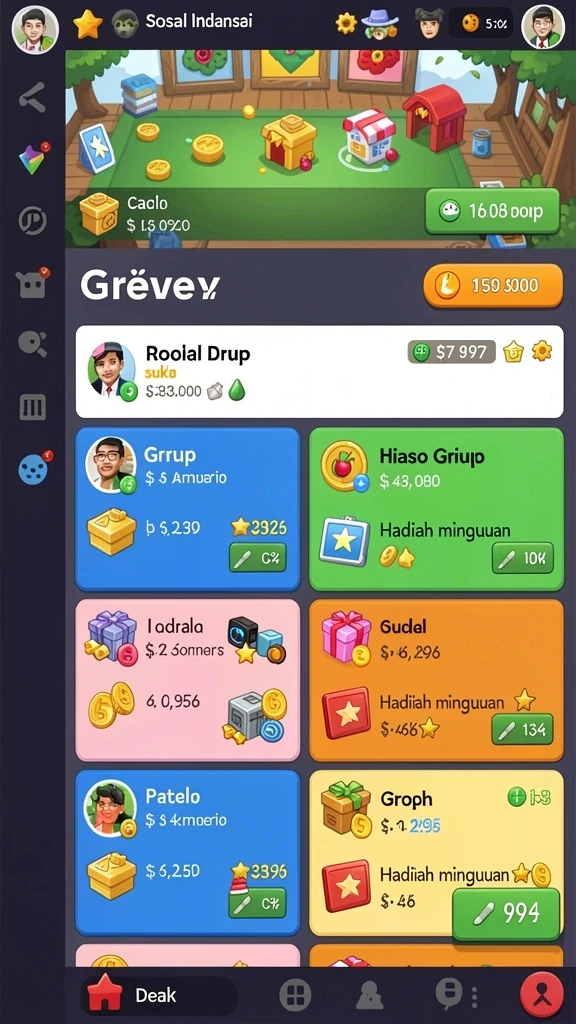Open the search icon in the sidebar
The image size is (576, 1024).
(x=32, y=344)
